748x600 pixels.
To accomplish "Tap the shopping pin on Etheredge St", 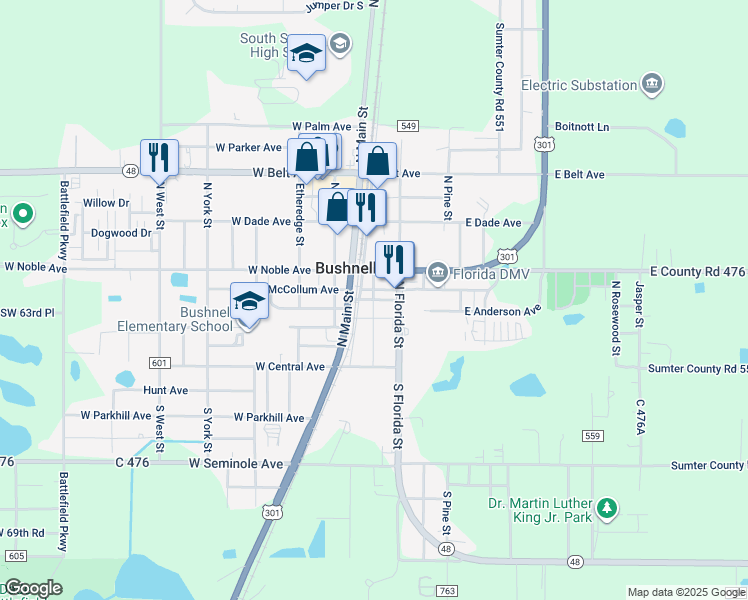I will [306, 158].
